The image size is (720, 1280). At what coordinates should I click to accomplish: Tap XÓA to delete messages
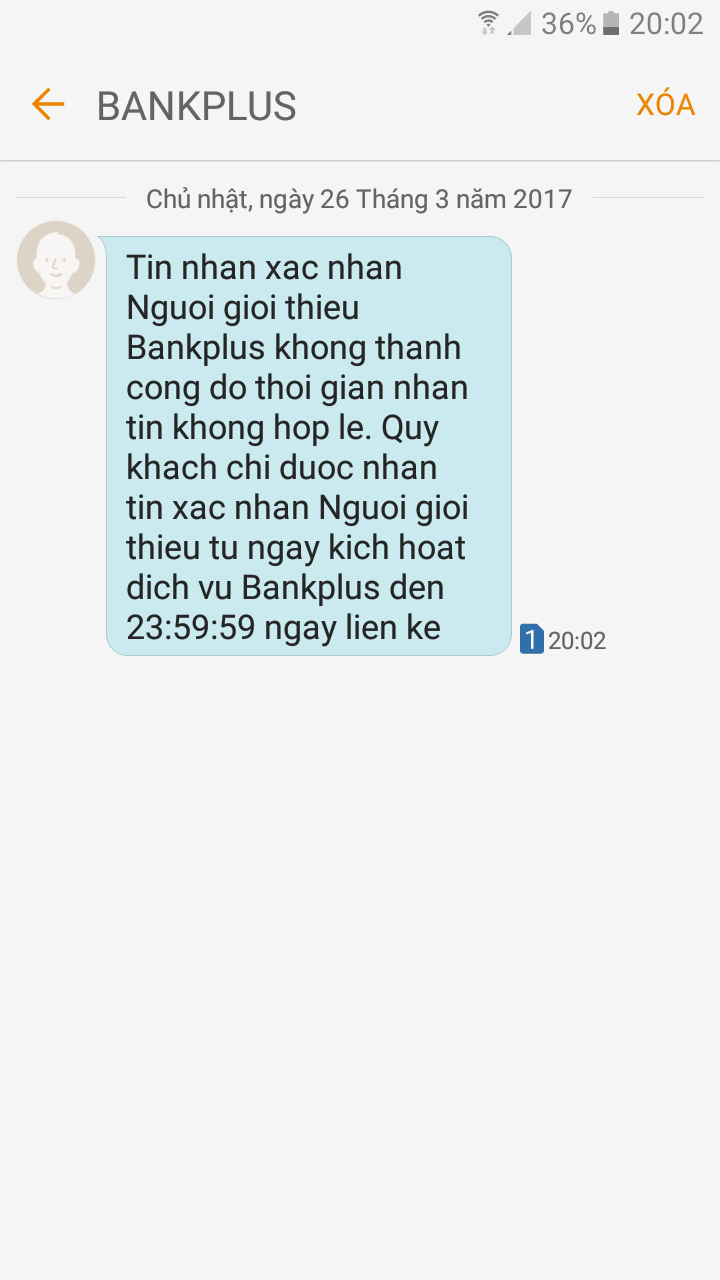(665, 105)
